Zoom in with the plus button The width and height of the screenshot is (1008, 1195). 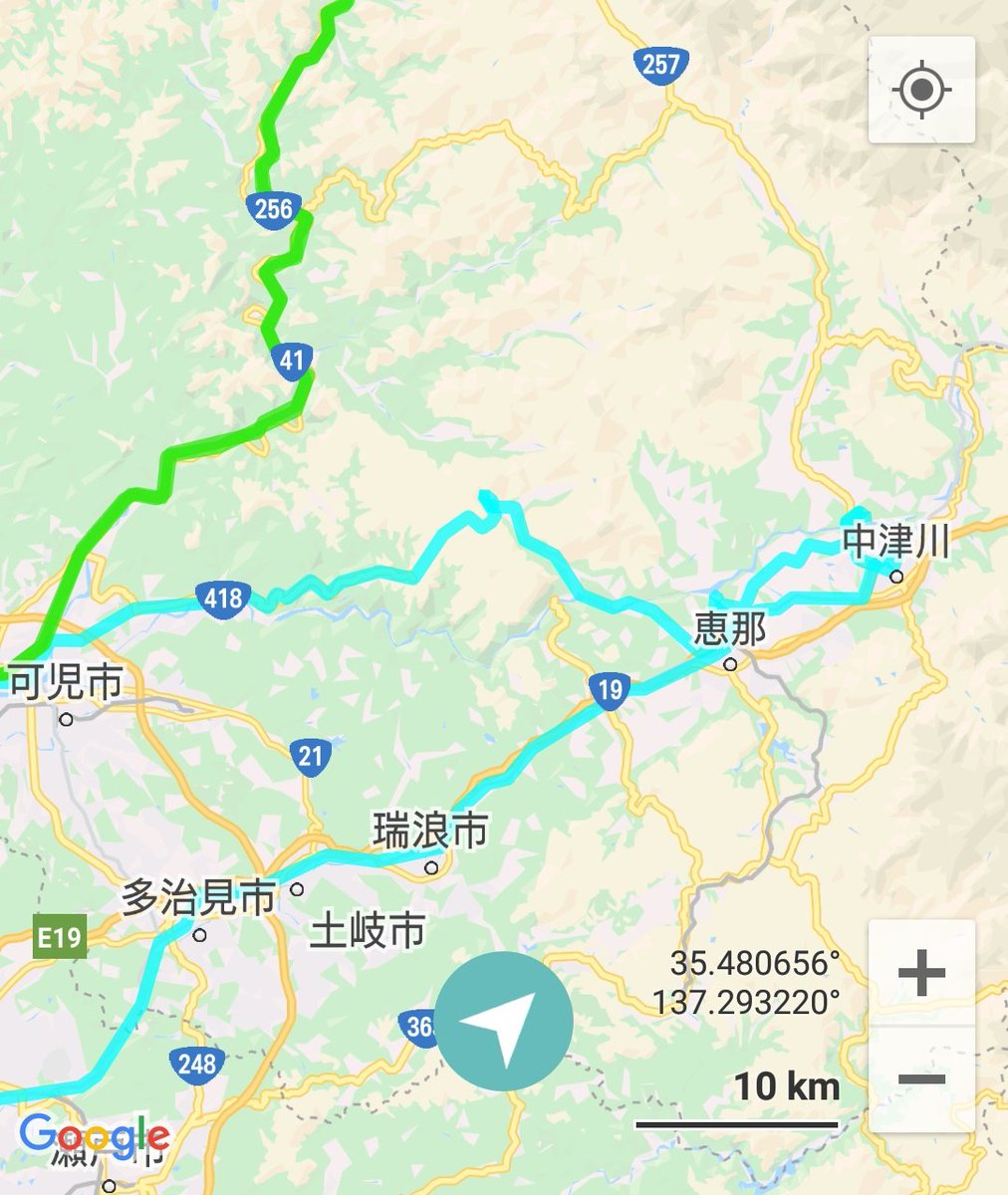921,973
